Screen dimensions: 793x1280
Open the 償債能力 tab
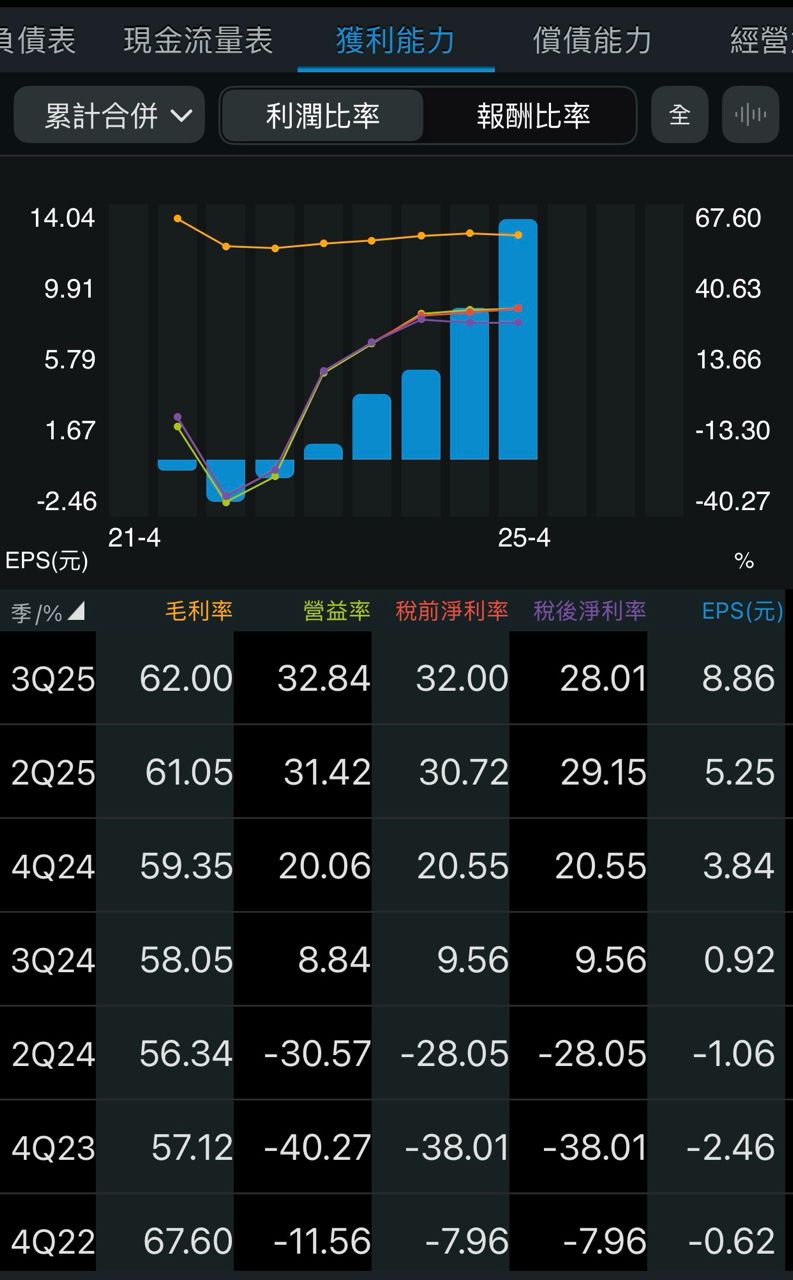tap(592, 41)
